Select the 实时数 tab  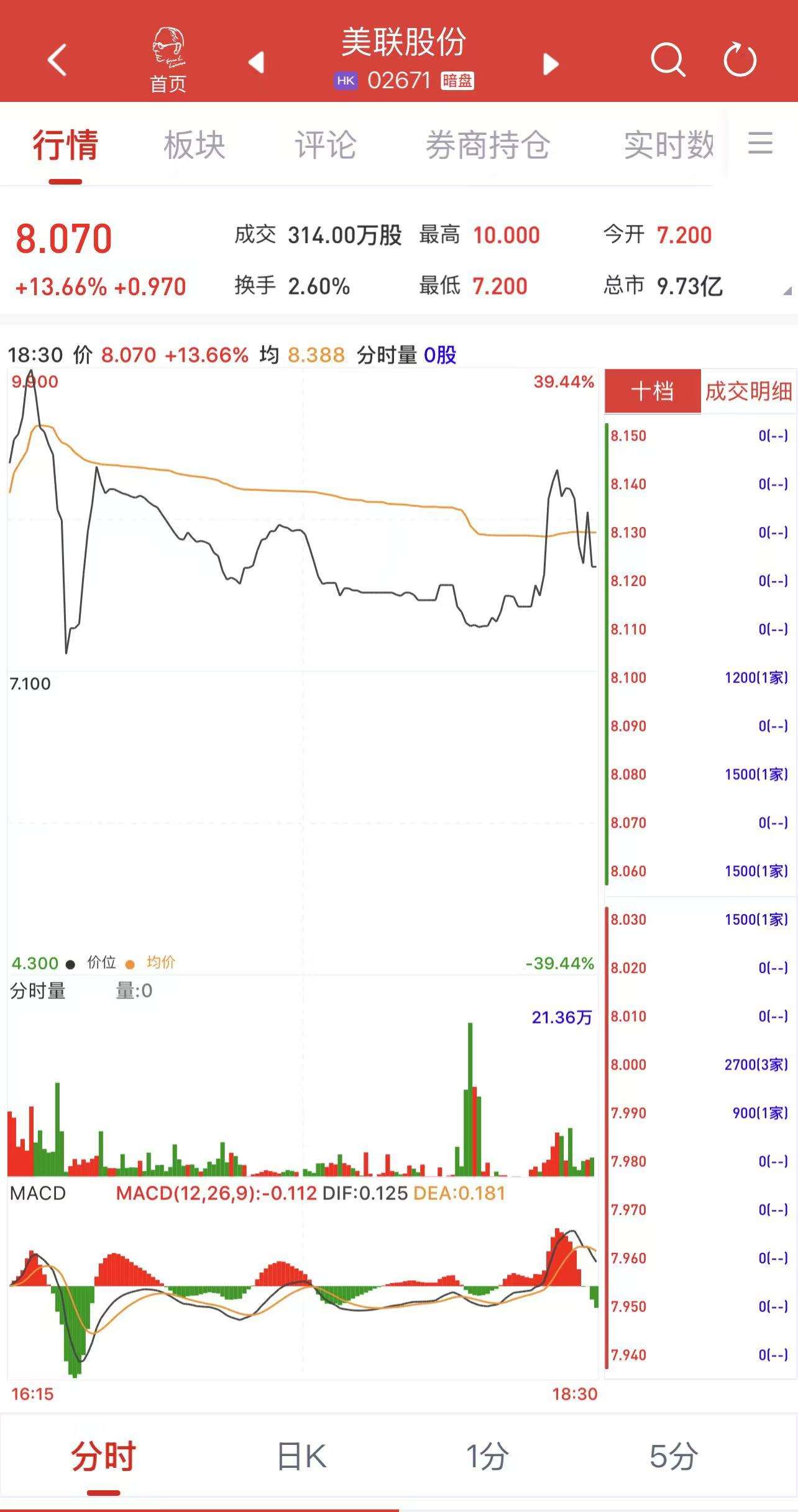(x=669, y=145)
